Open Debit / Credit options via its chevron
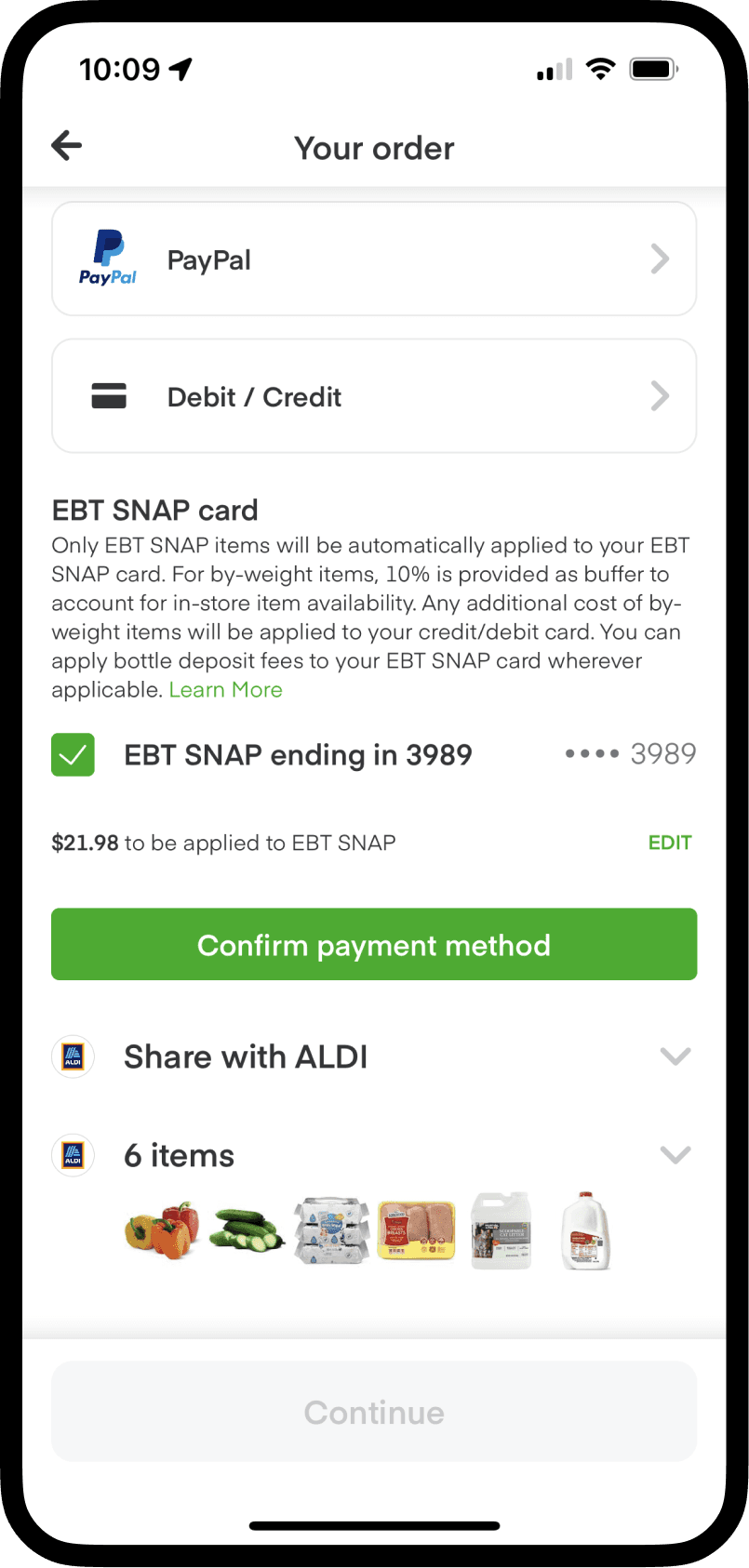The height and width of the screenshot is (1568, 749). [660, 395]
